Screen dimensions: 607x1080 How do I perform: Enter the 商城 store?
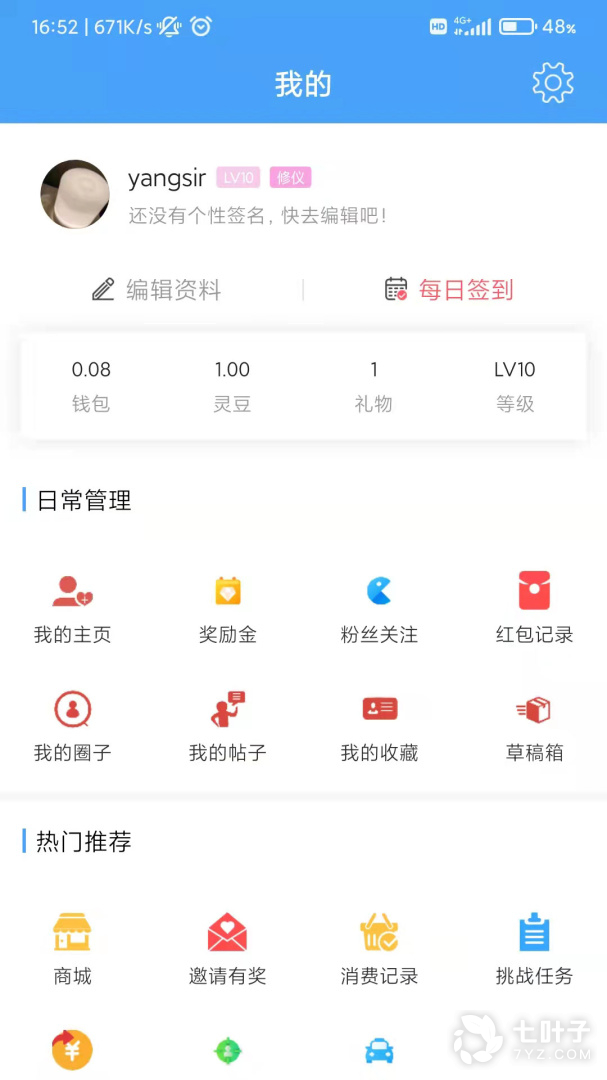pyautogui.click(x=72, y=948)
